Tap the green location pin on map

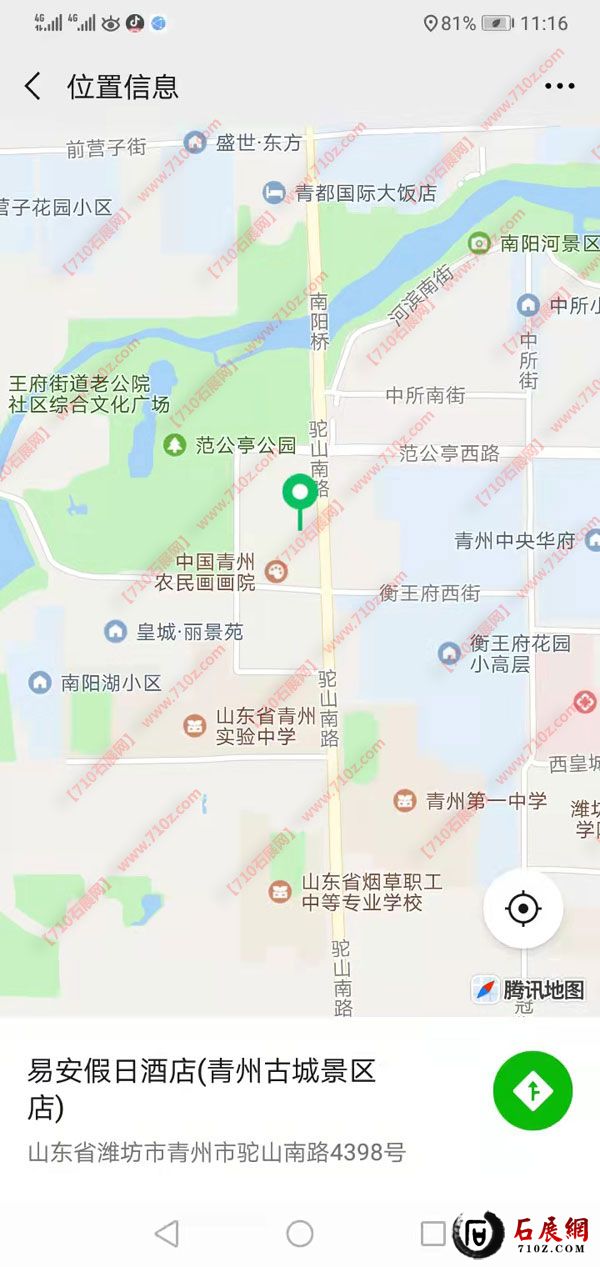299,495
